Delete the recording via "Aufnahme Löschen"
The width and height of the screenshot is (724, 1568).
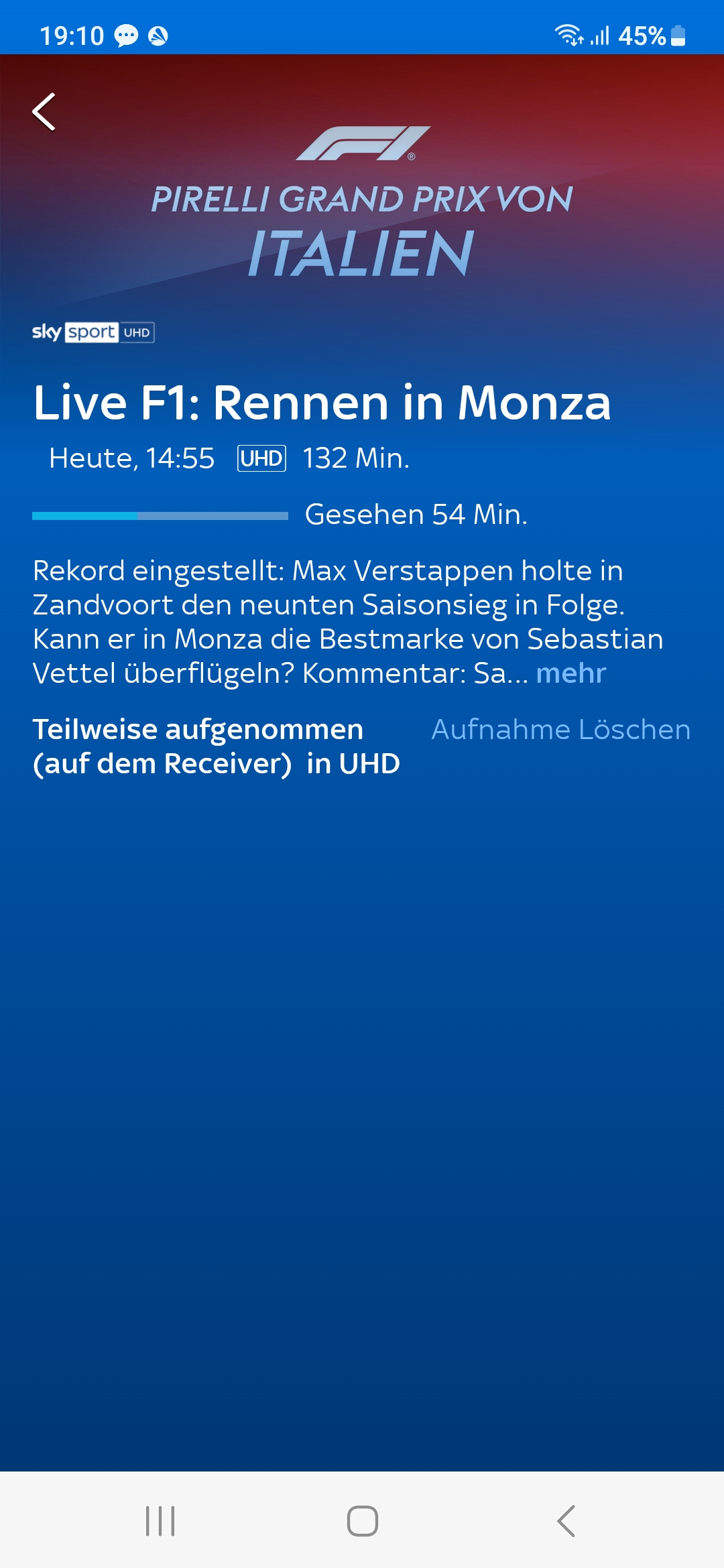pyautogui.click(x=560, y=729)
